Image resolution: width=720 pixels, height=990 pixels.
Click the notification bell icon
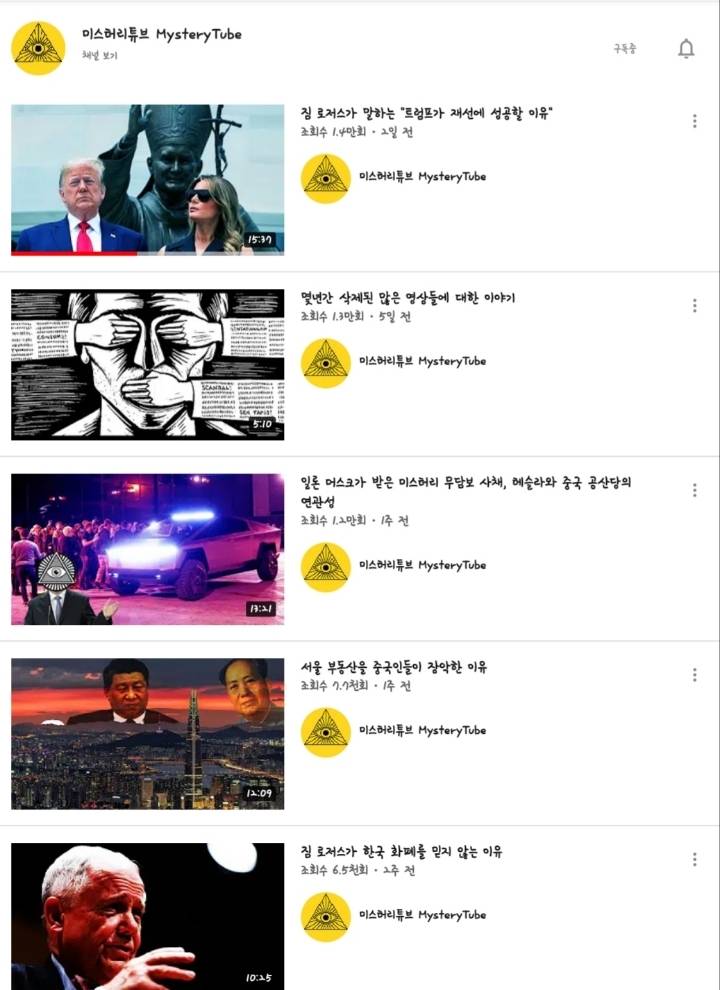(x=686, y=48)
